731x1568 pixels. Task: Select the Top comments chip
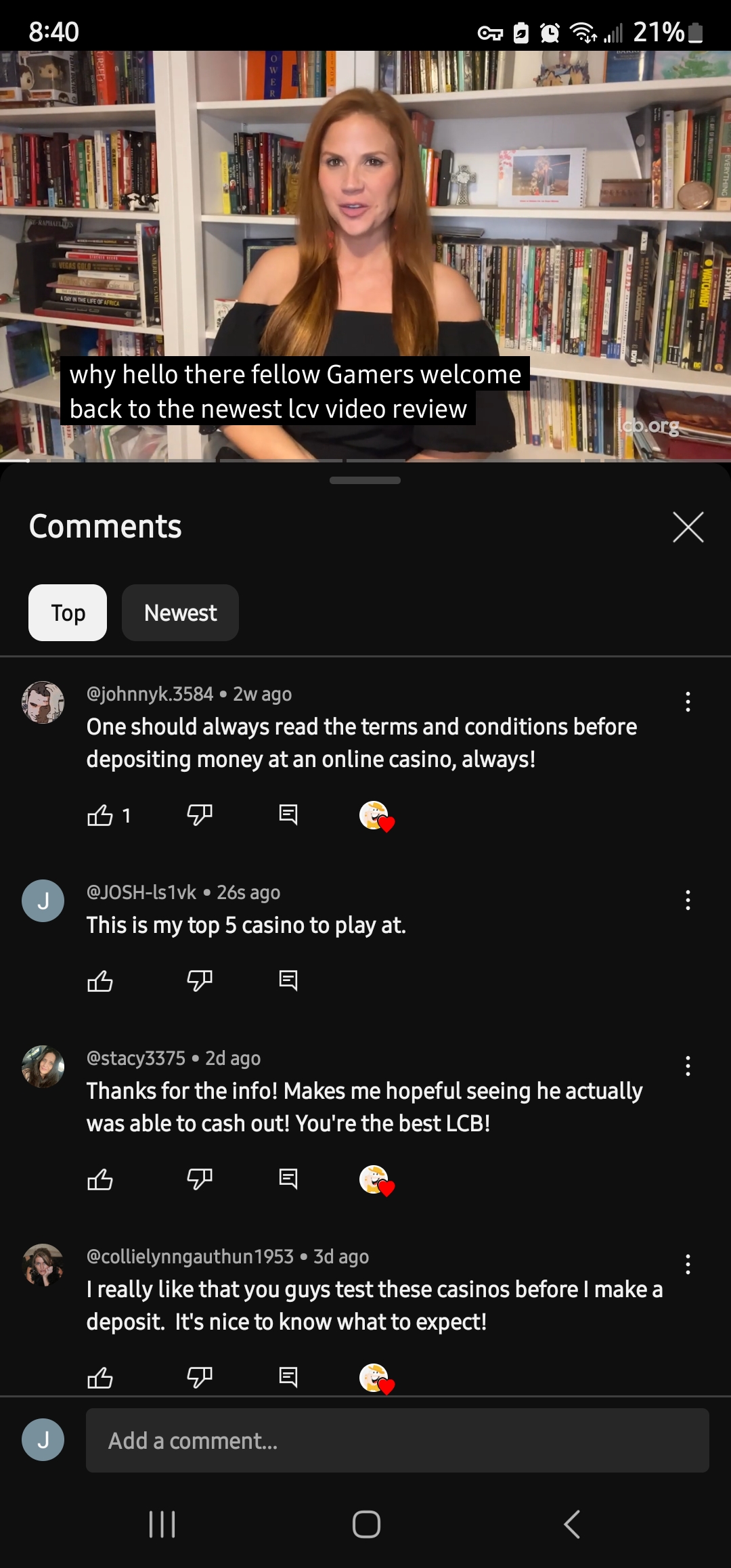pyautogui.click(x=68, y=613)
